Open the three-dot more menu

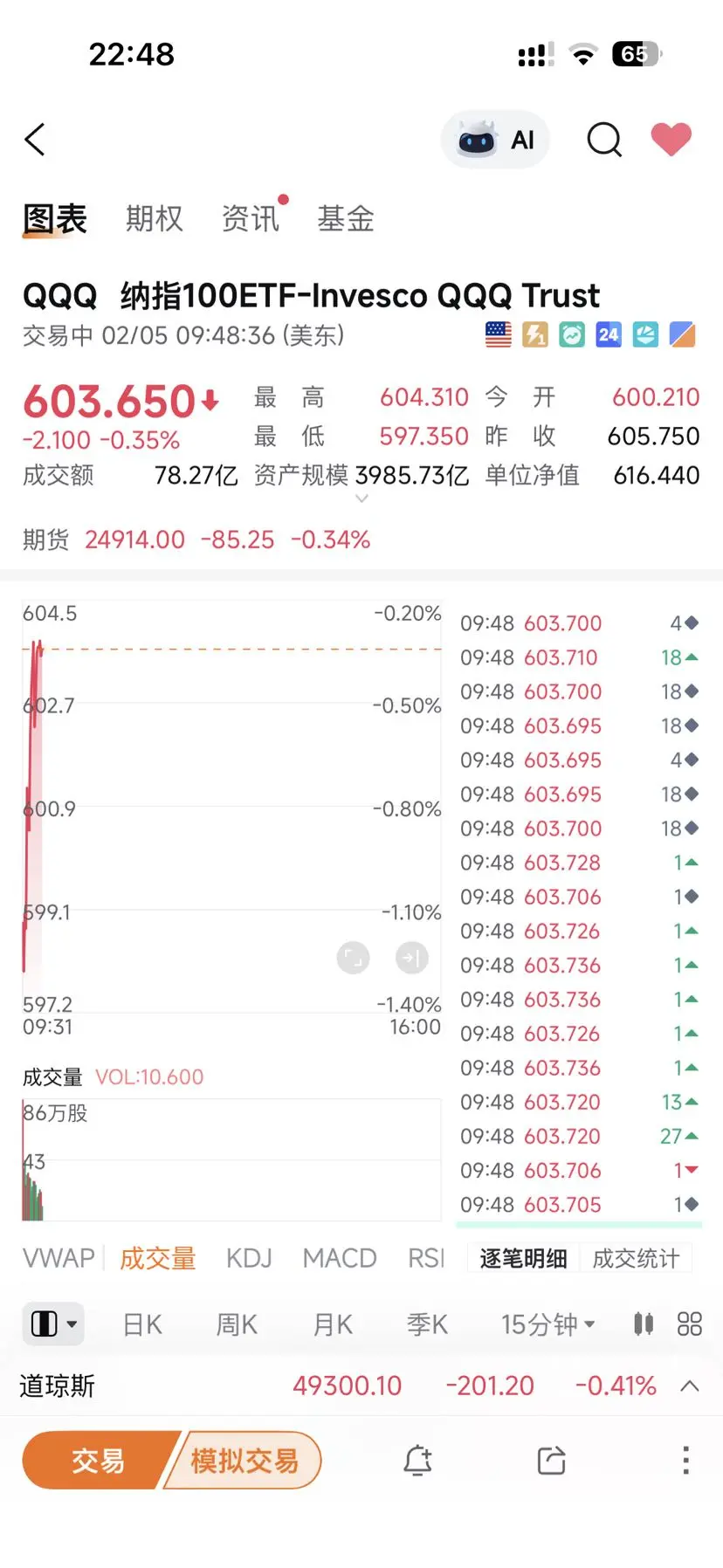(x=686, y=1460)
